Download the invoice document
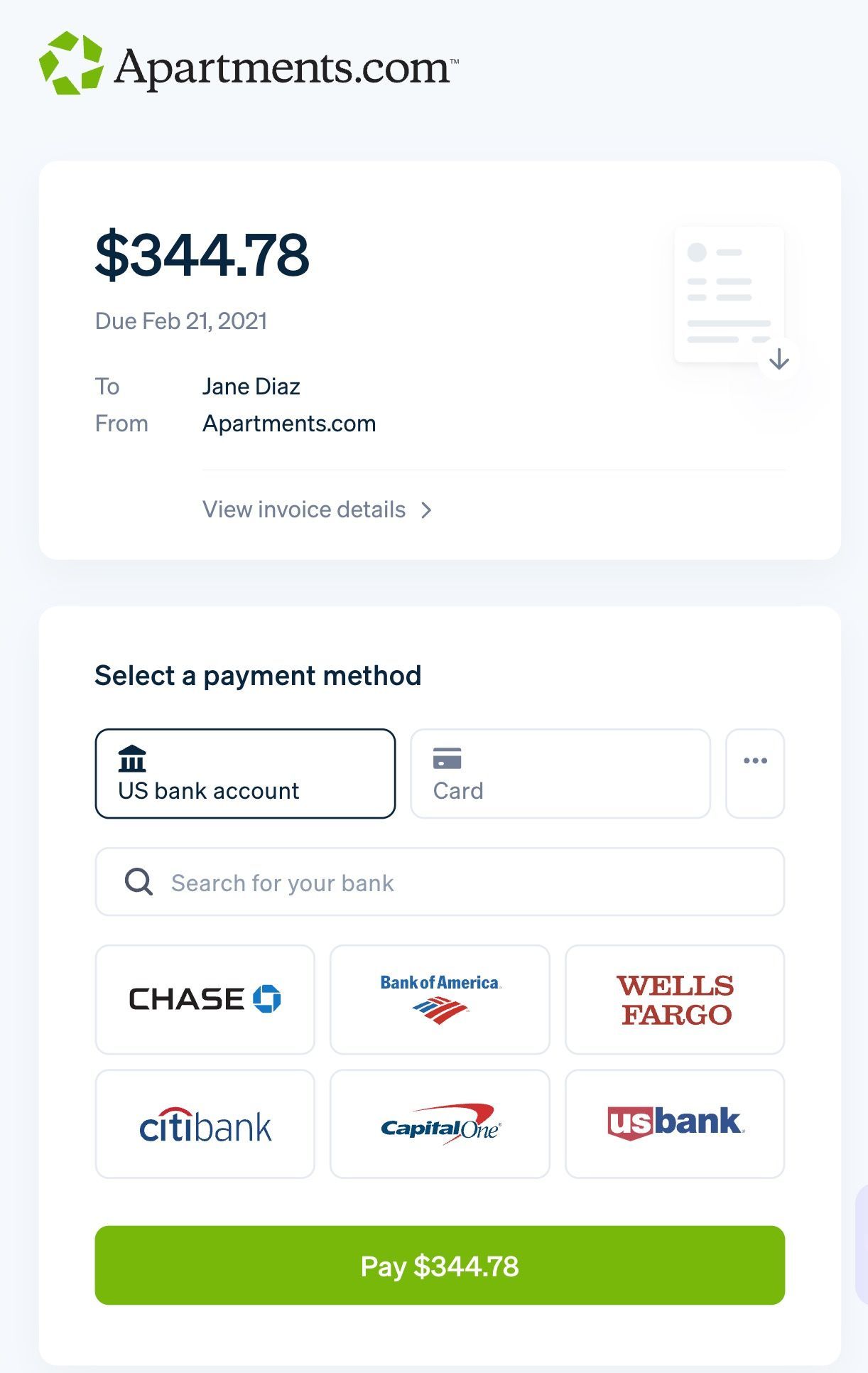Image resolution: width=868 pixels, height=1373 pixels. [x=779, y=359]
